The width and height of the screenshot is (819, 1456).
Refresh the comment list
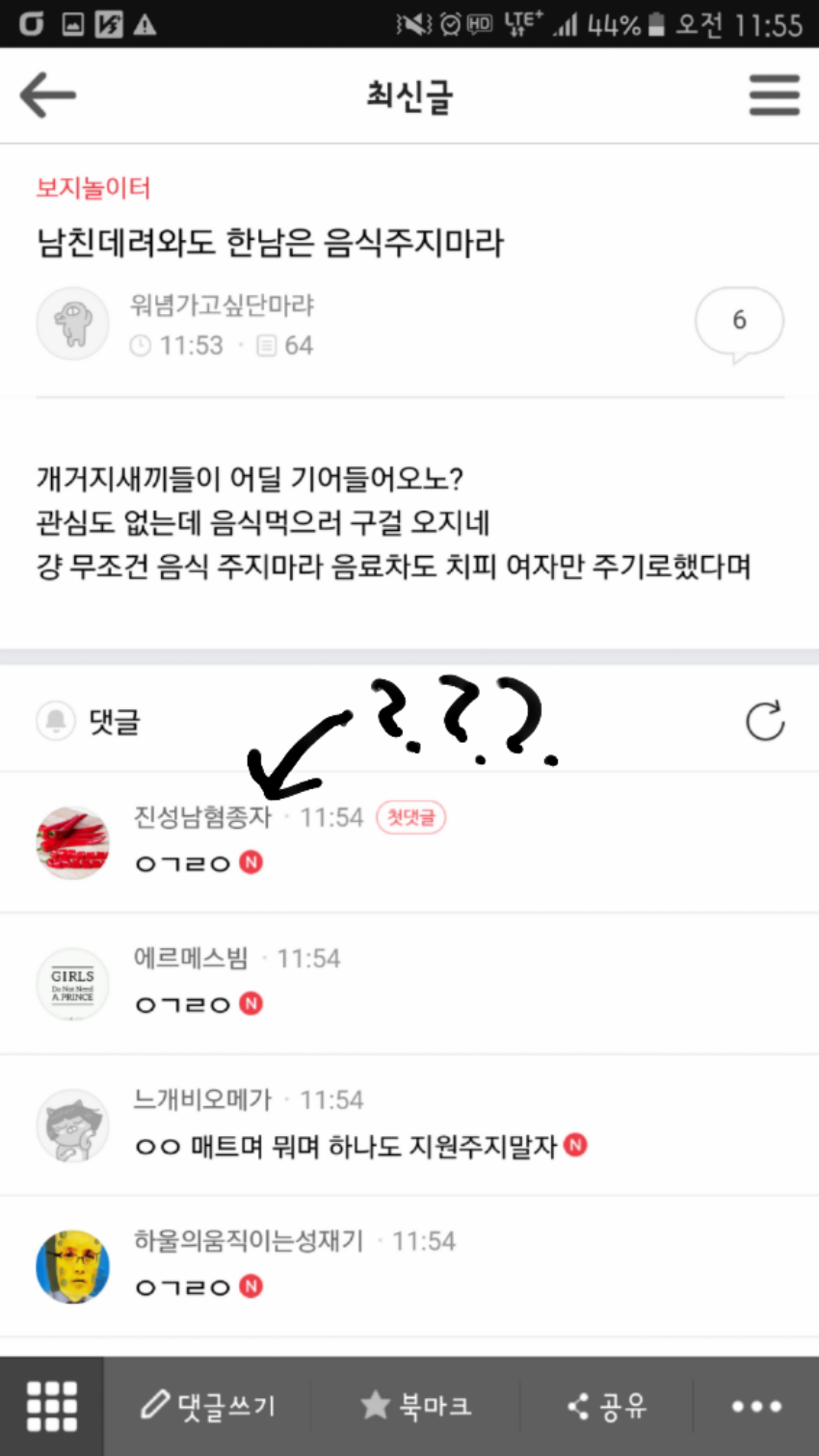[x=765, y=721]
